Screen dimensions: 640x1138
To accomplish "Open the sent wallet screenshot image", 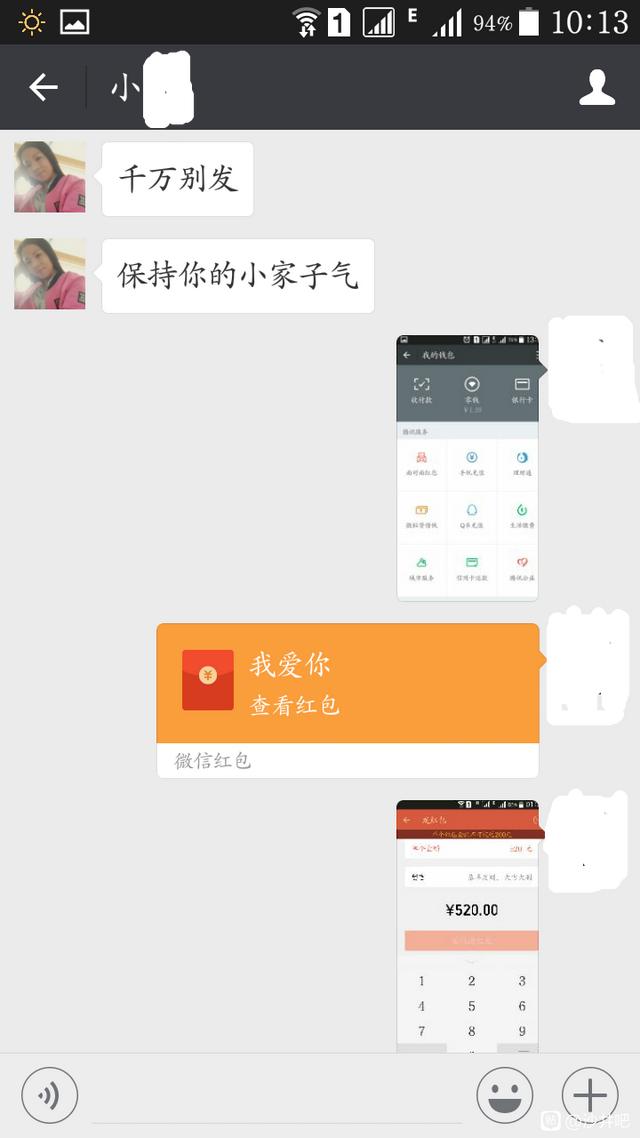I will (x=467, y=468).
